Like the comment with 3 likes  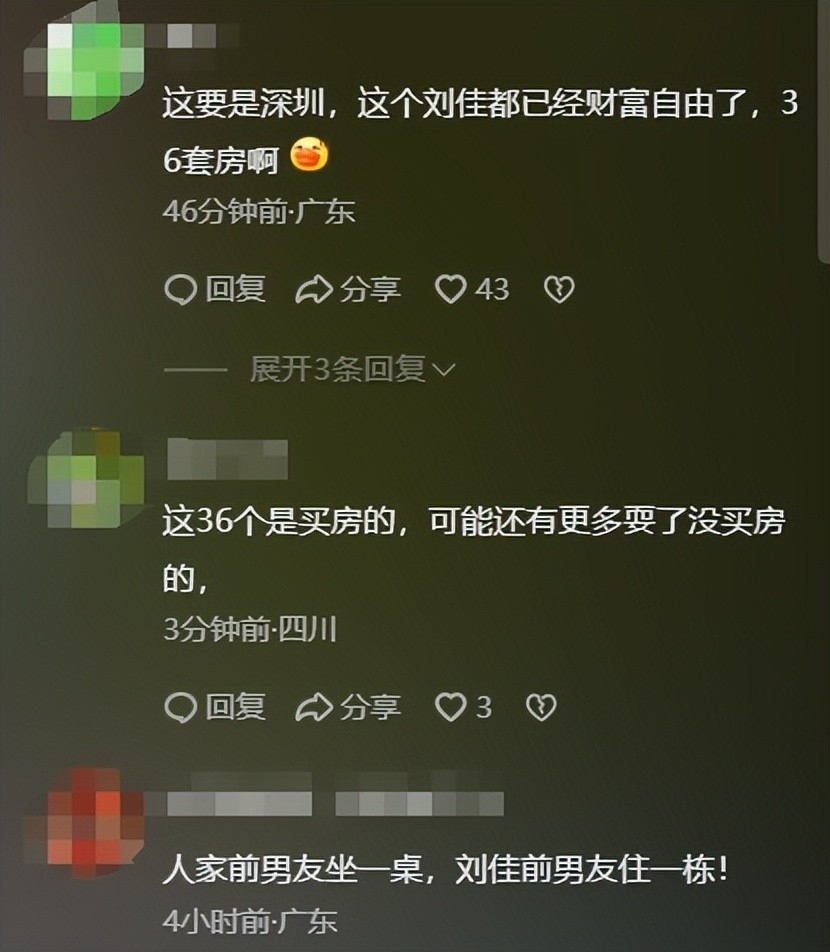click(x=452, y=707)
